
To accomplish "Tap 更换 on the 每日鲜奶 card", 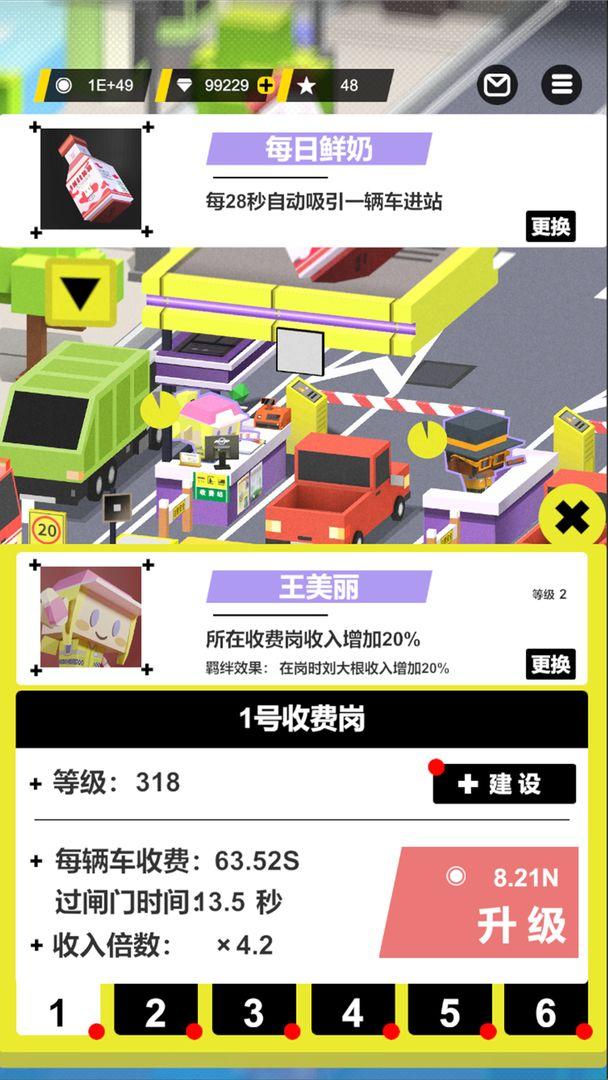I will [x=550, y=227].
